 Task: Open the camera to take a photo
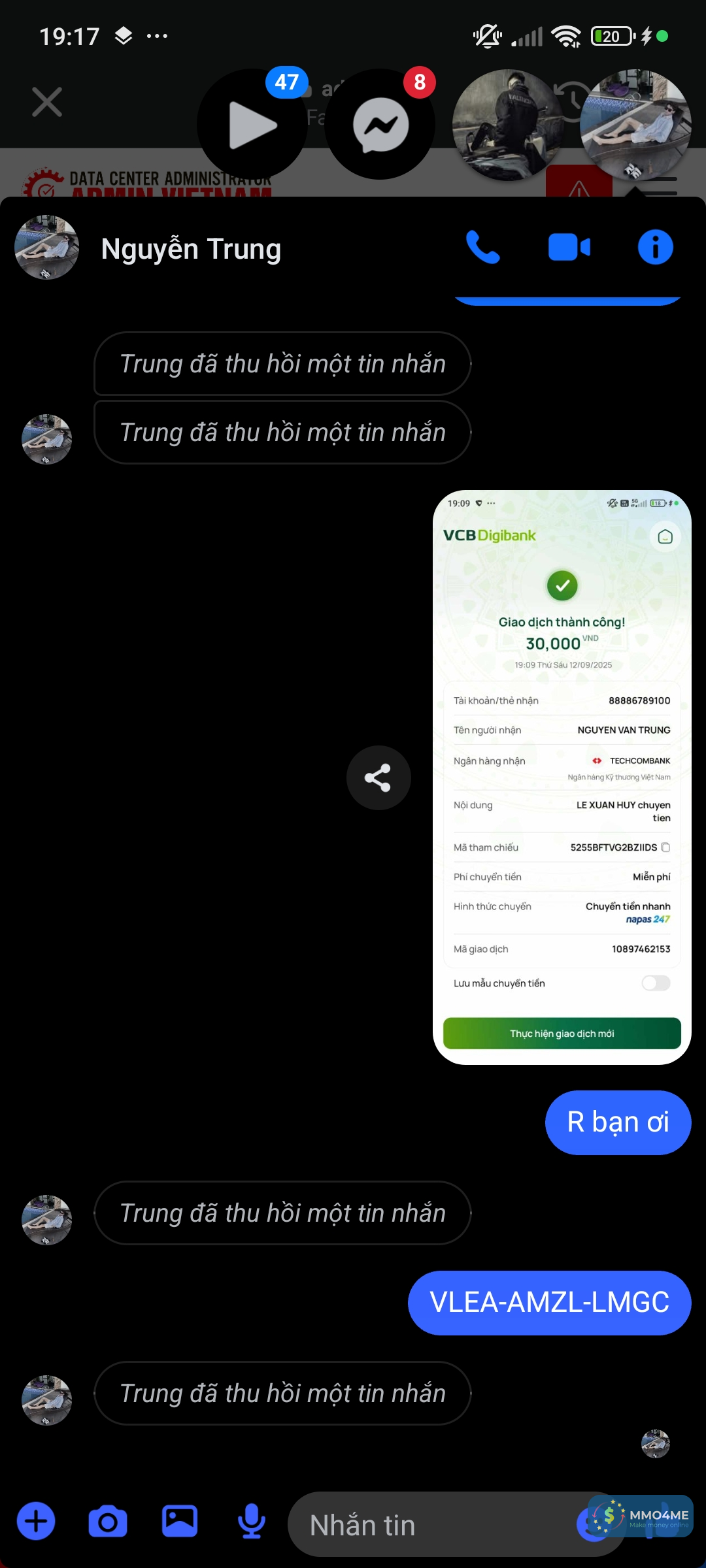[108, 1522]
